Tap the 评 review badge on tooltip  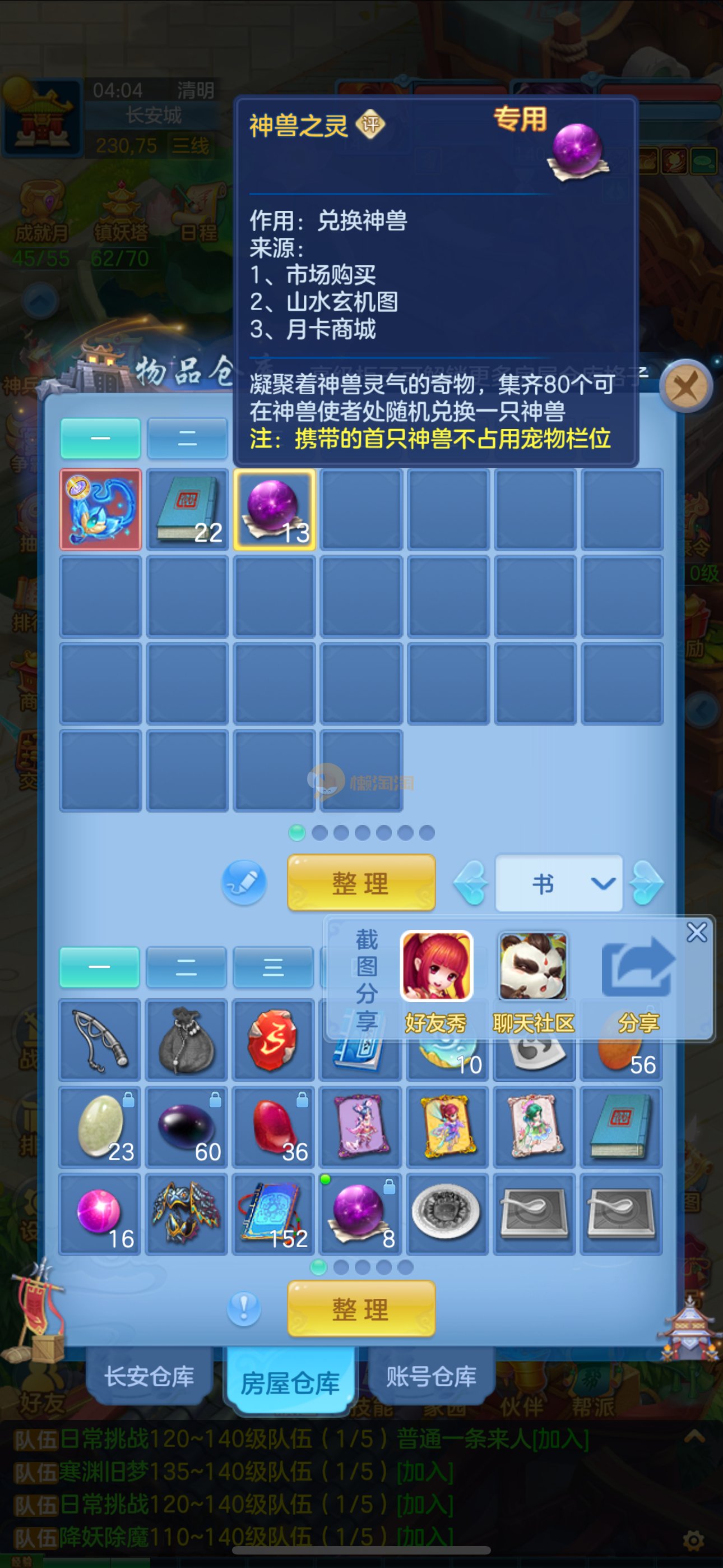[x=370, y=125]
